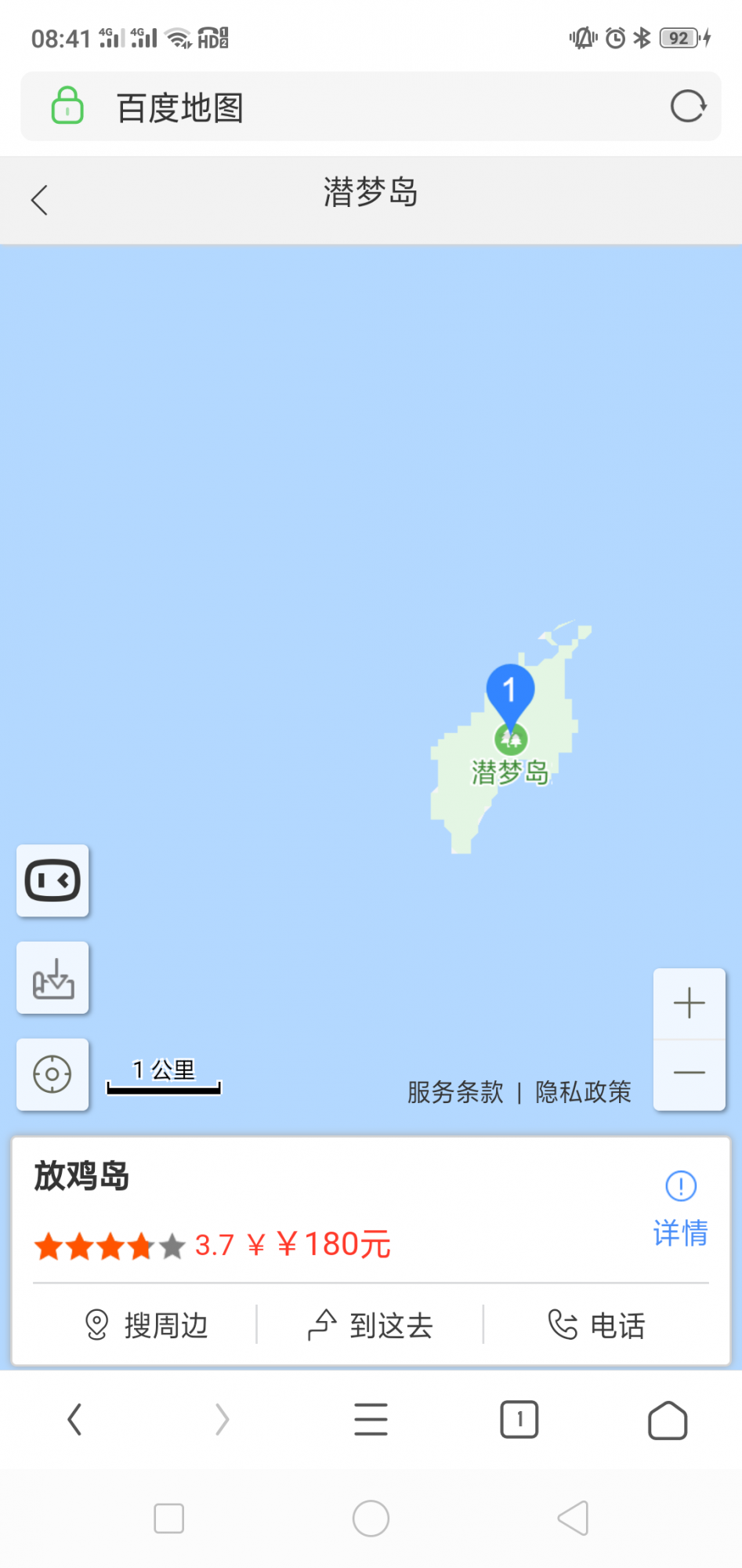Viewport: 742px width, 1568px height.
Task: Go back from the 潜梦岛 map page
Action: [x=40, y=200]
